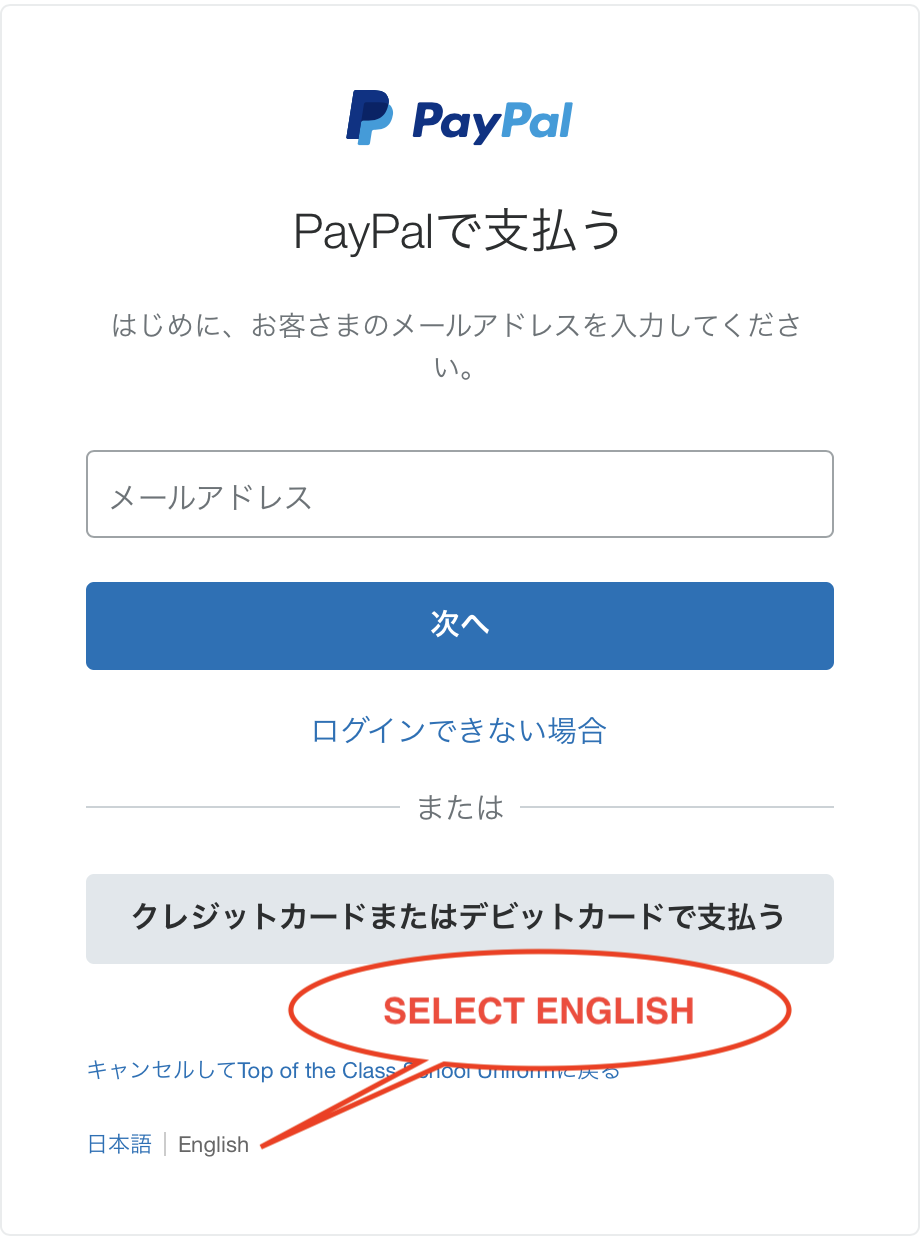Continue with the 次へ button

[x=459, y=625]
